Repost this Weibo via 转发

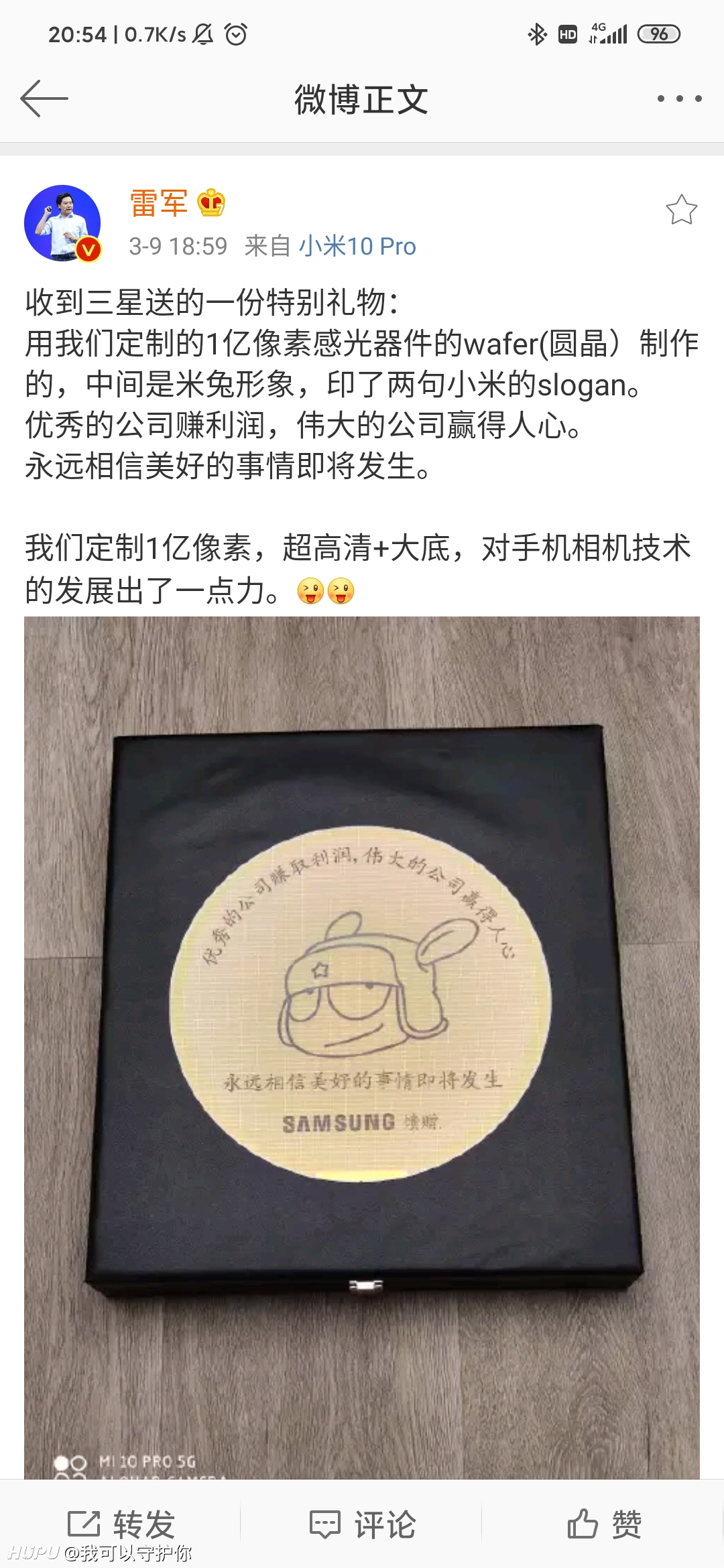click(x=121, y=1524)
